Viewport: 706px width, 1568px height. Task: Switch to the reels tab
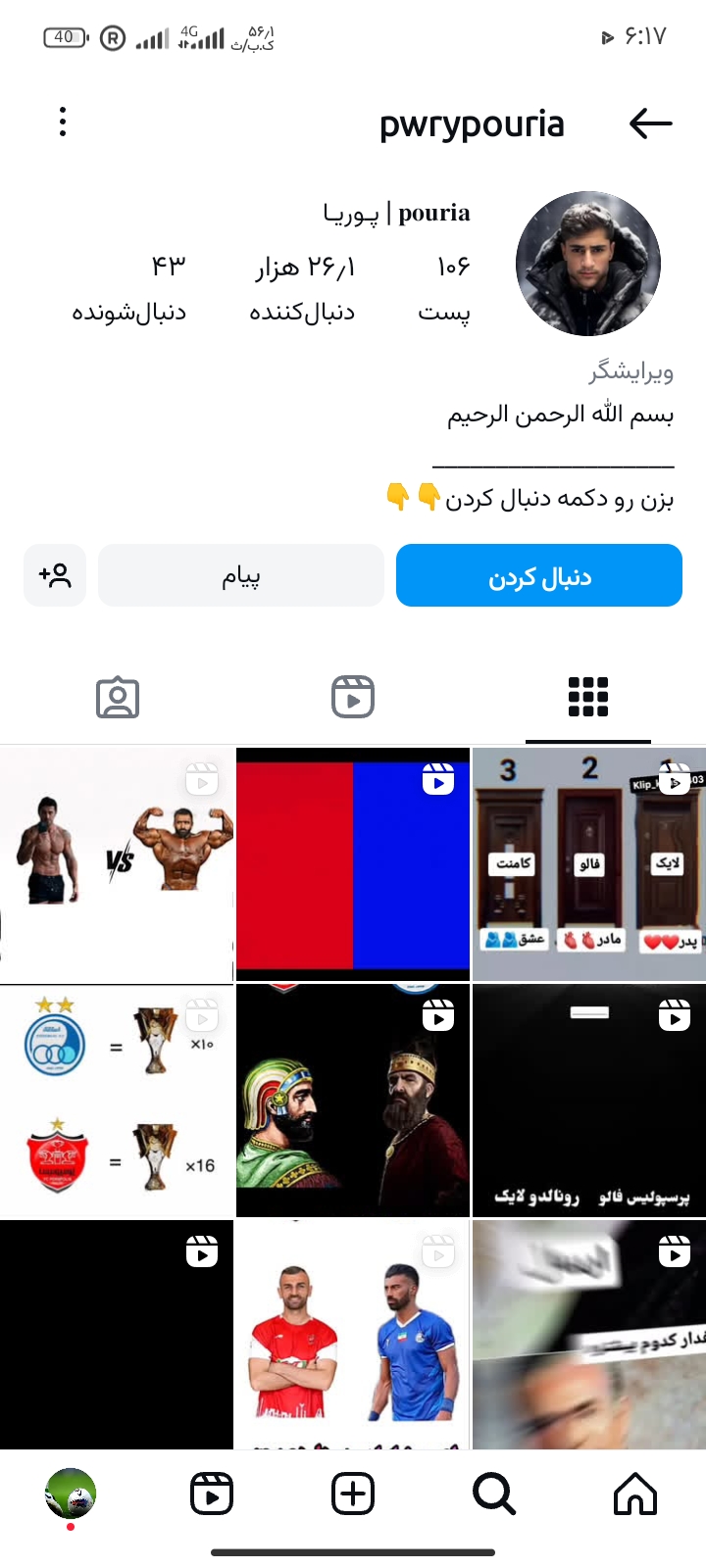coord(353,698)
